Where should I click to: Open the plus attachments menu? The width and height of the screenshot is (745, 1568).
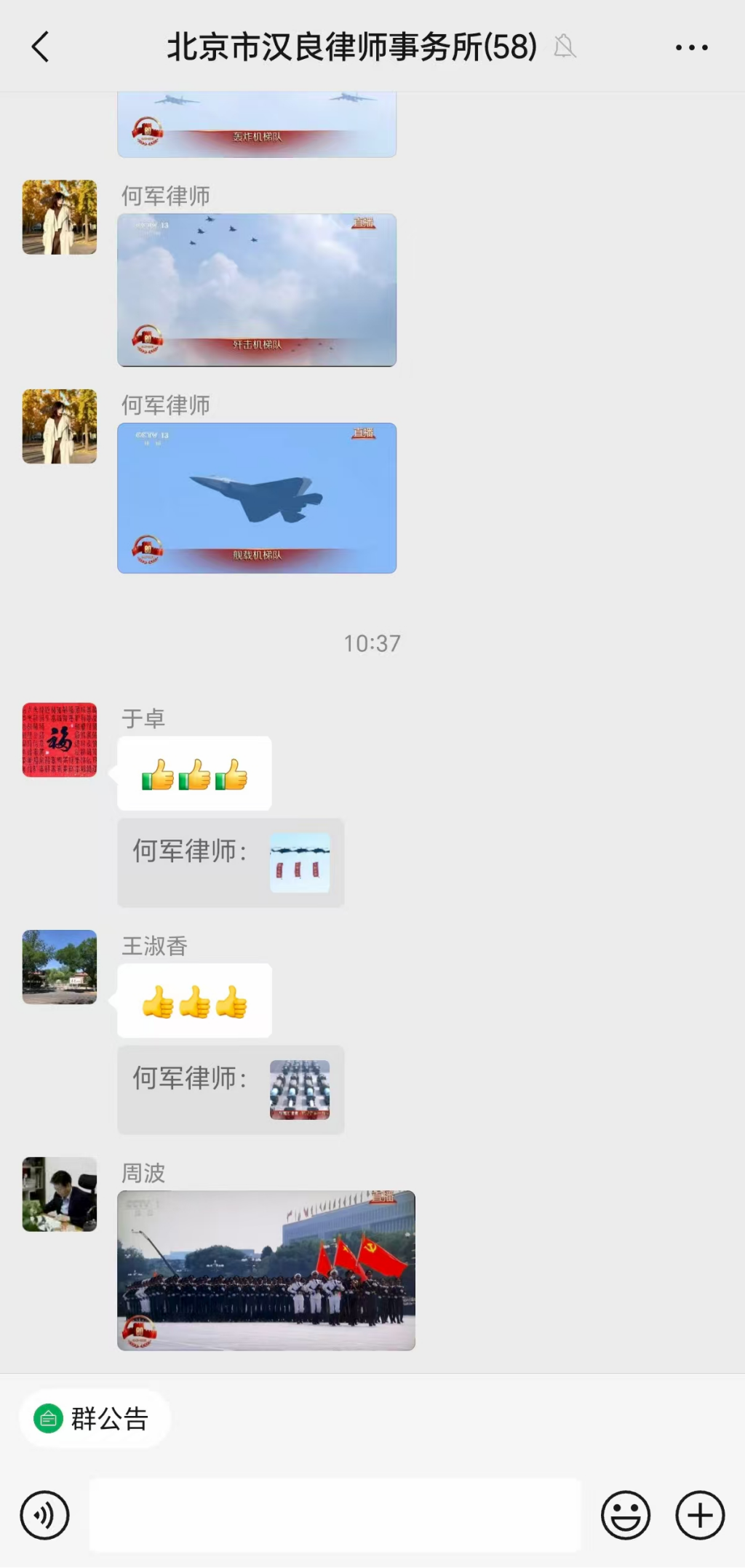(700, 1516)
